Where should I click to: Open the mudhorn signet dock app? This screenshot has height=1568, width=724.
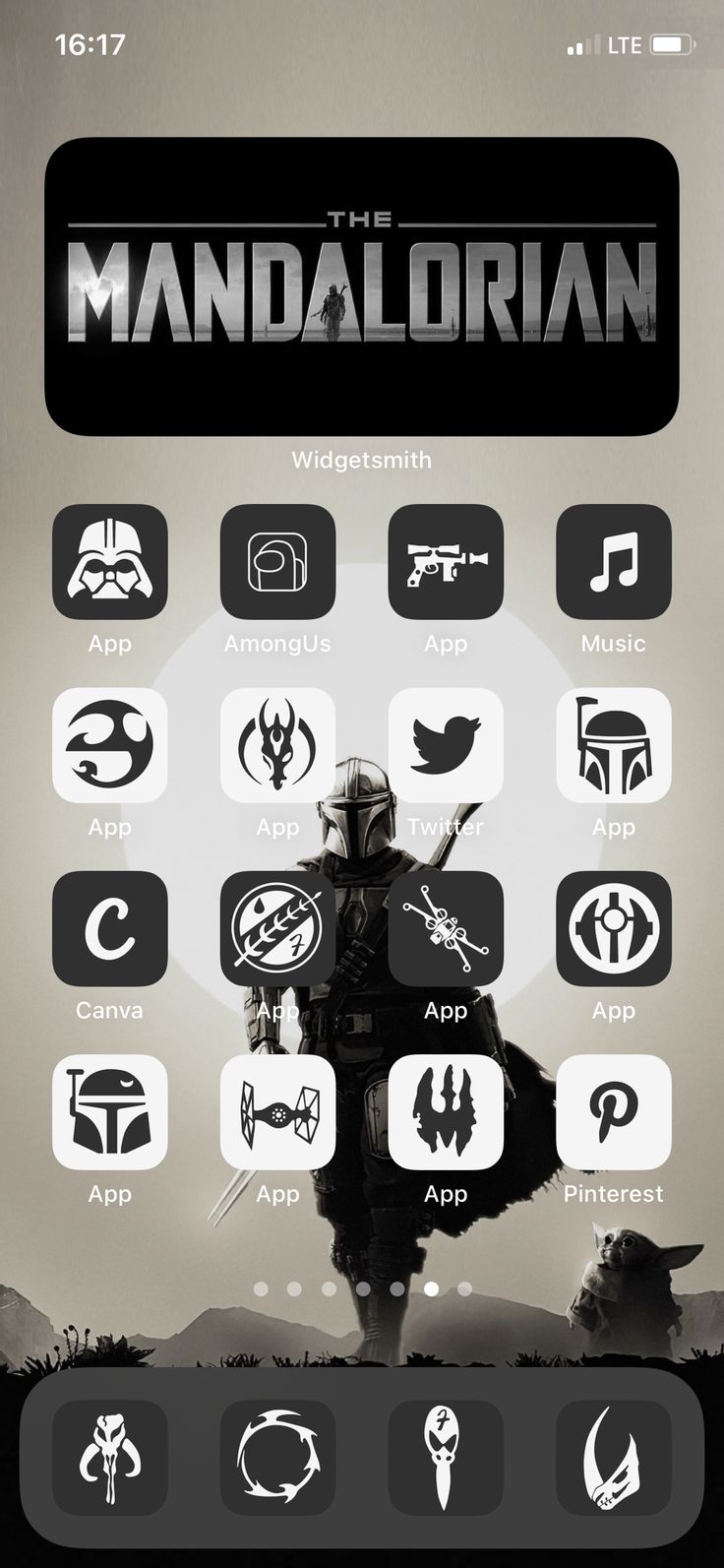click(614, 1458)
